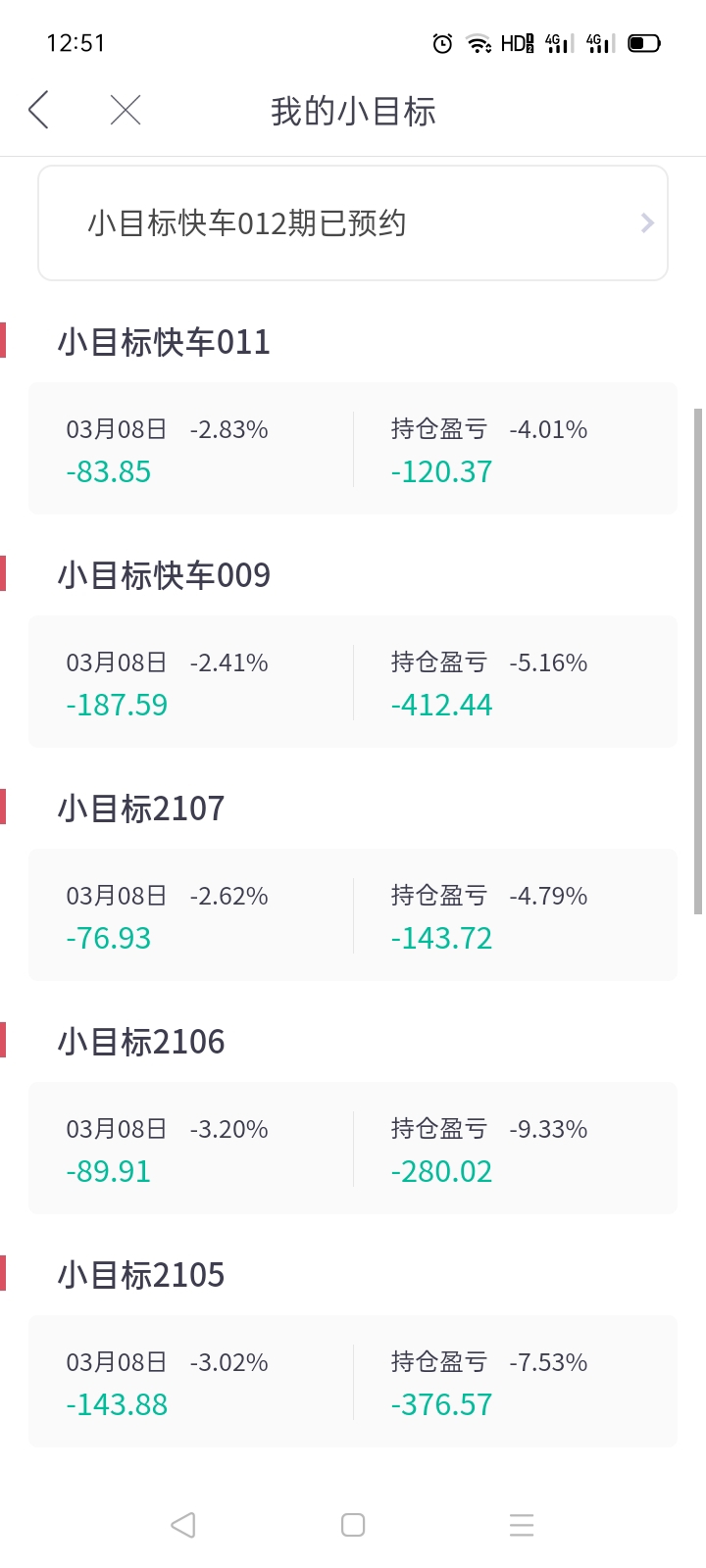Open the 小目标2107 card
706x1568 pixels.
[x=353, y=915]
